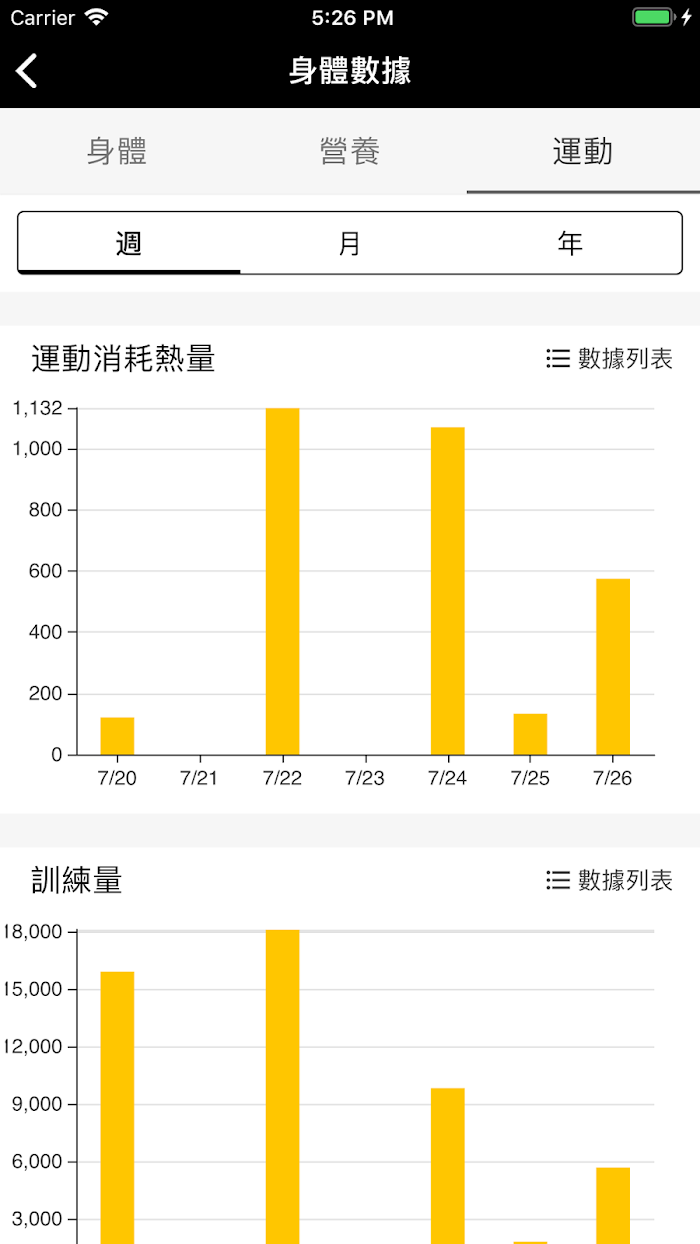Switch to the 月 time range
This screenshot has height=1244, width=700.
(350, 243)
